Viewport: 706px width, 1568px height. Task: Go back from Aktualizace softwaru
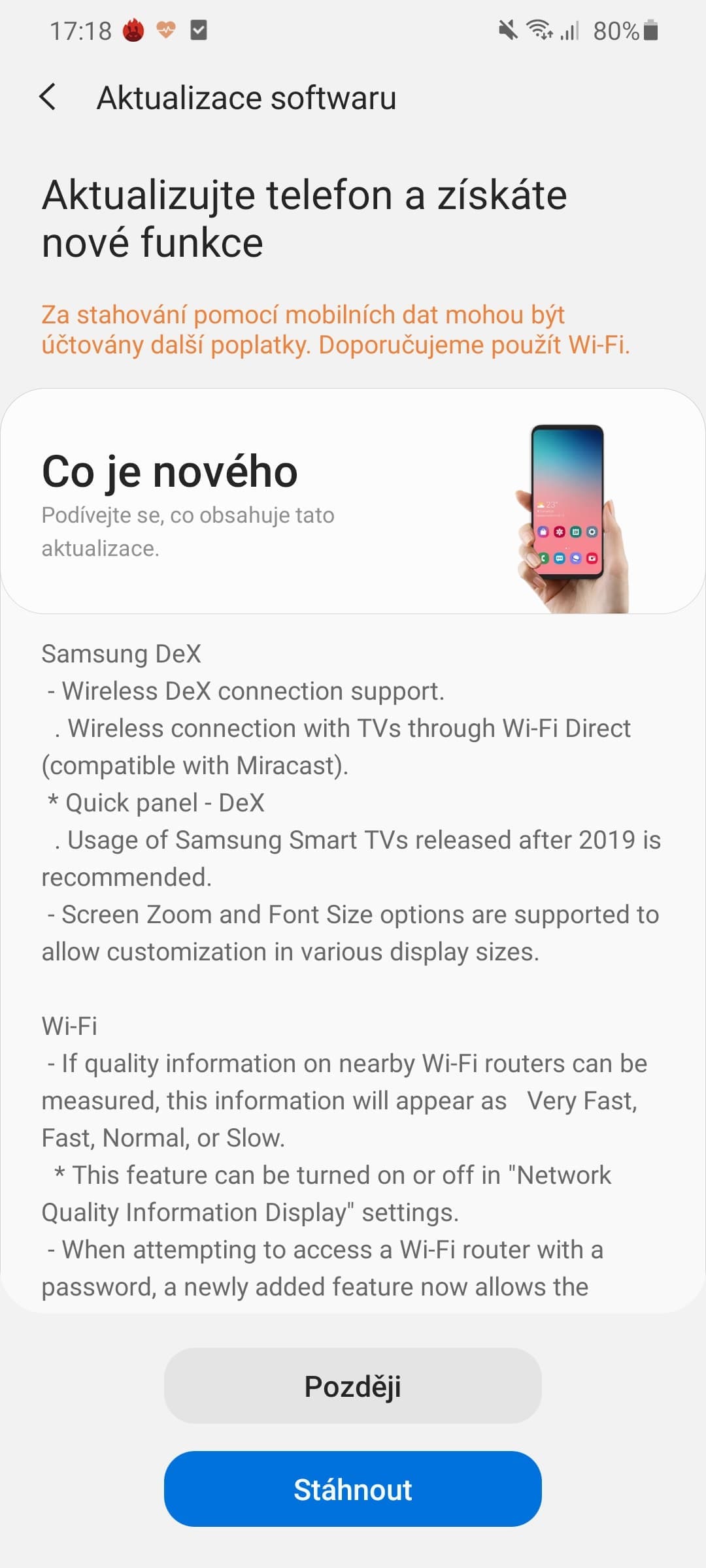coord(48,97)
